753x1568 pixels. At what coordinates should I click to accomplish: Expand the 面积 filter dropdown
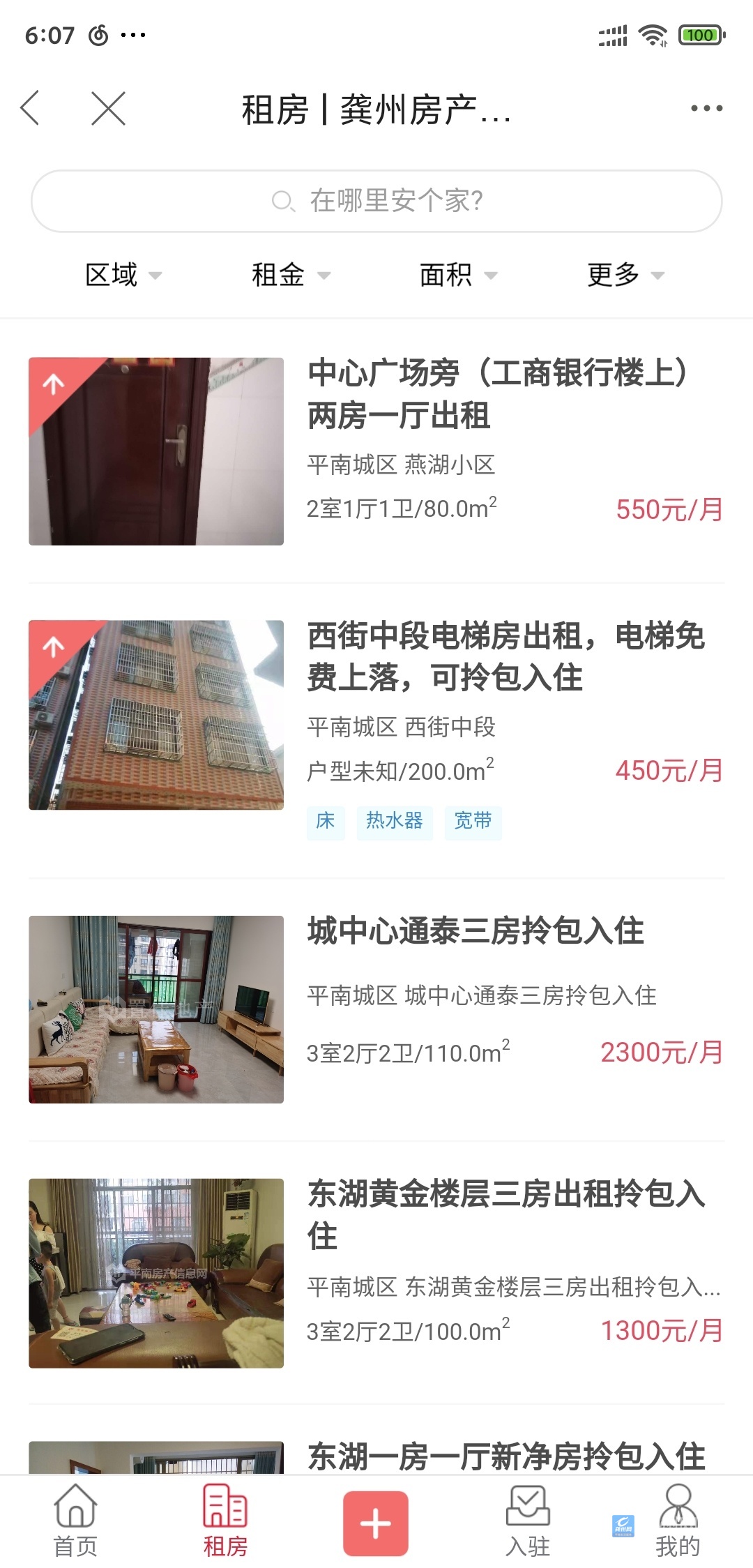click(x=458, y=275)
